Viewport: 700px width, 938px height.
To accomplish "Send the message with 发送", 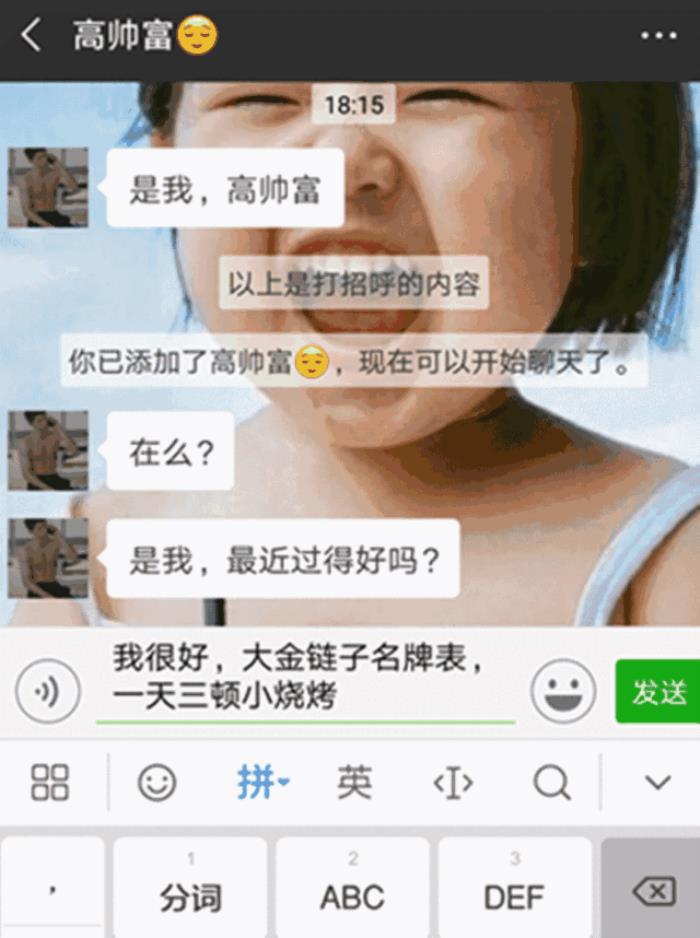I will (x=658, y=691).
